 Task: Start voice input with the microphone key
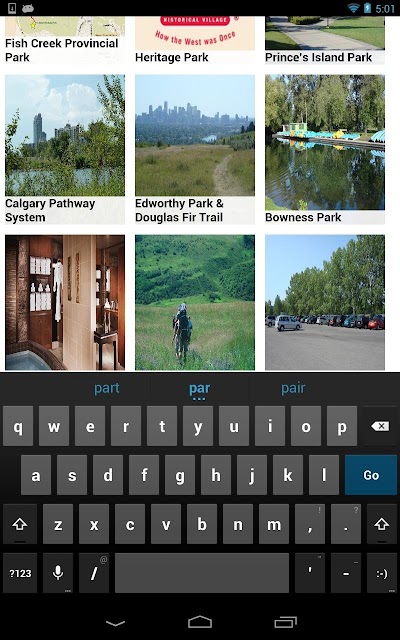pyautogui.click(x=58, y=573)
